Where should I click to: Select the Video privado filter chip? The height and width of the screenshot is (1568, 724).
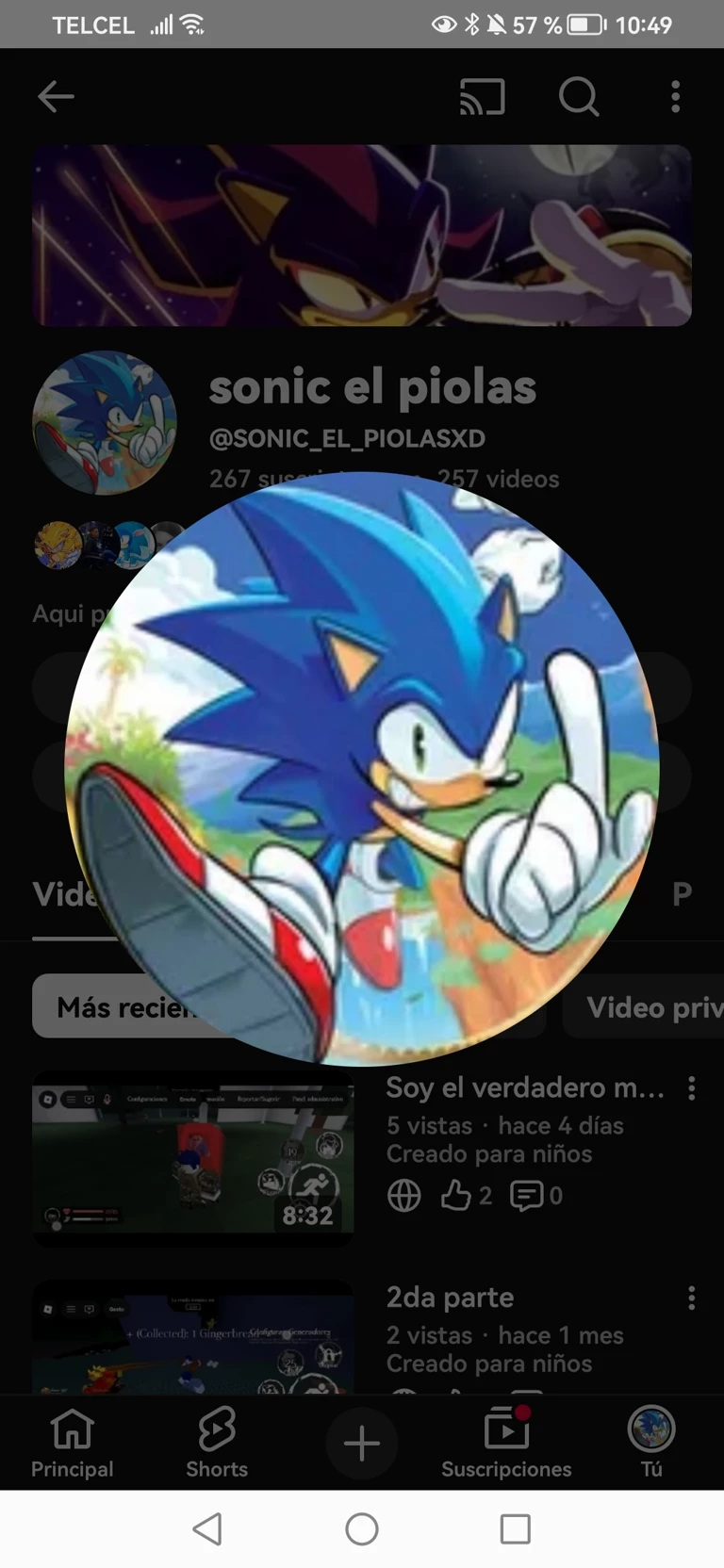point(650,1006)
